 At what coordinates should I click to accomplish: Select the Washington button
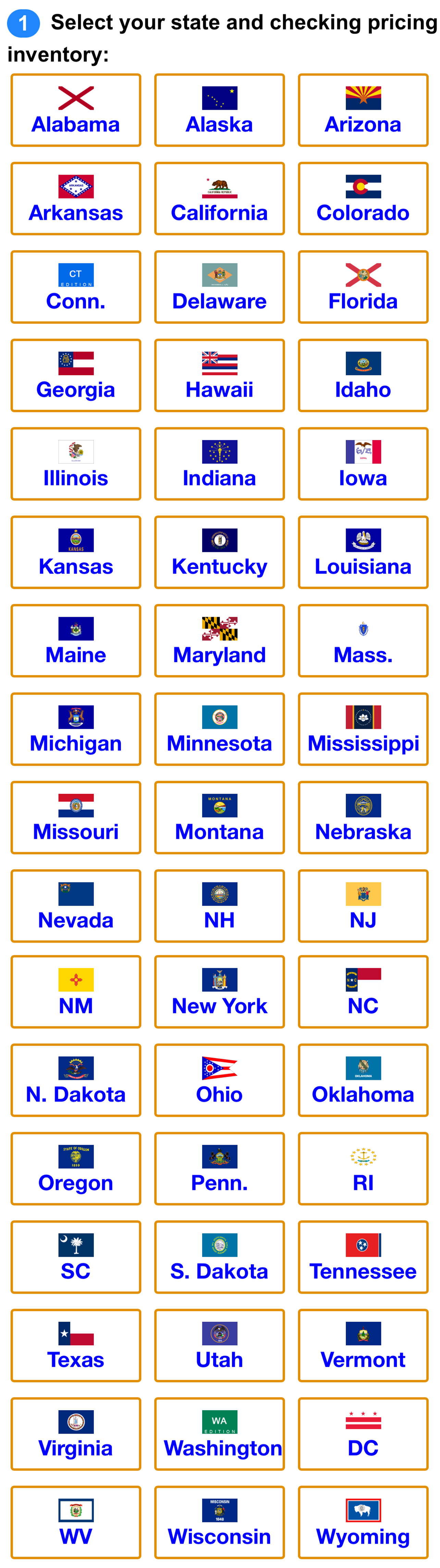click(219, 1434)
